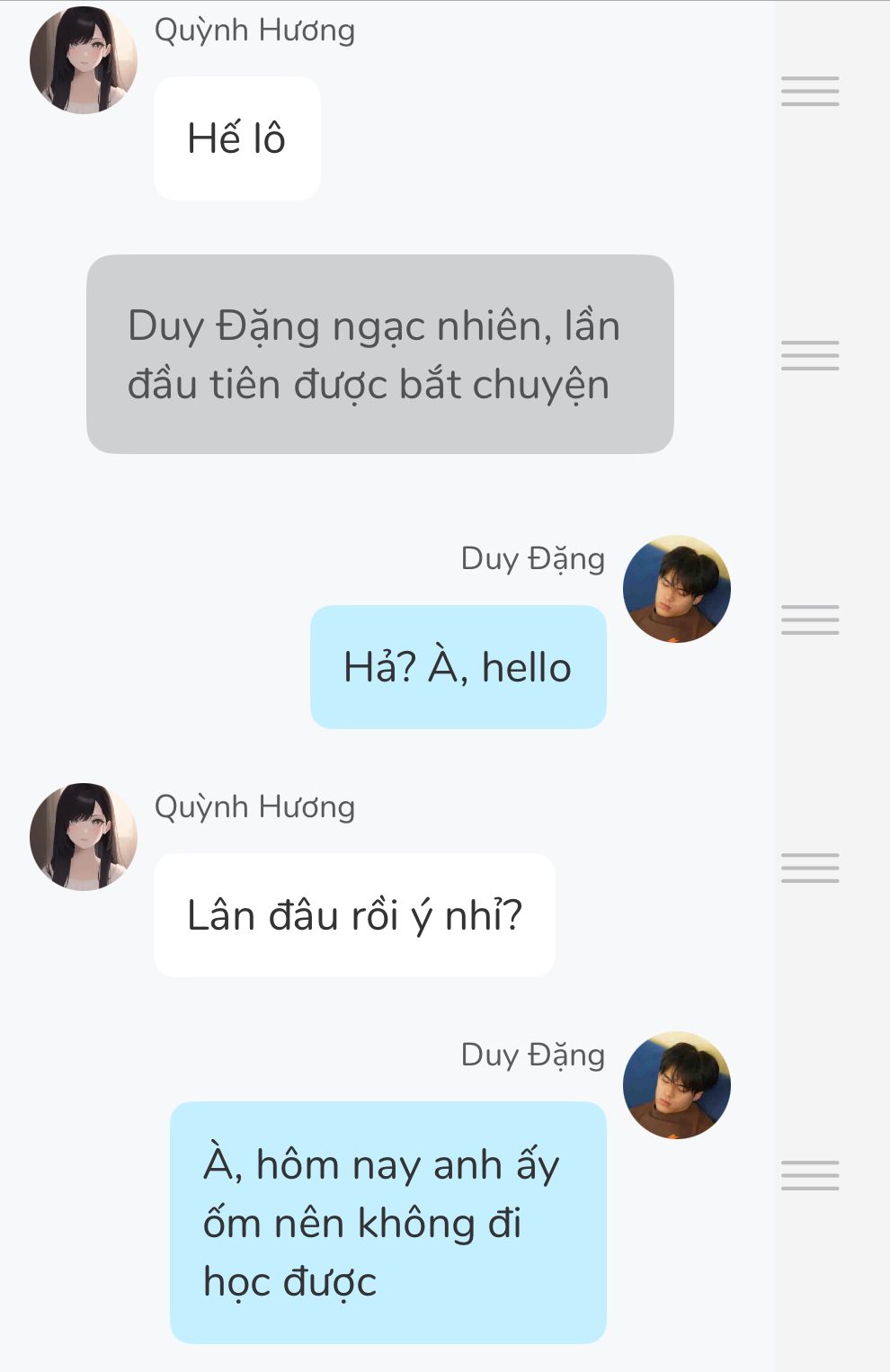Tap the handle beside "Hả? À, hello"
The width and height of the screenshot is (890, 1372).
(x=809, y=619)
